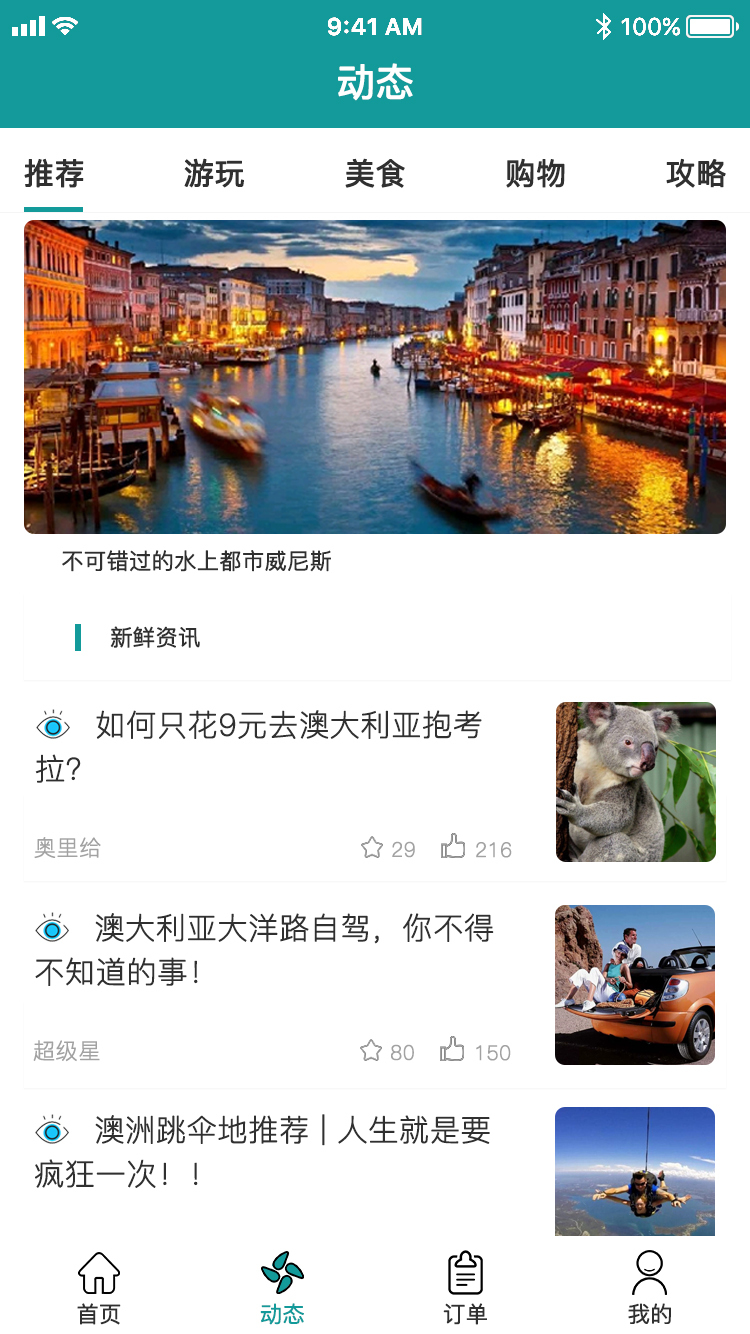Viewport: 750px width, 1334px height.
Task: Open the Venice banner 不可错过的水上都市威尼斯
Action: click(375, 377)
